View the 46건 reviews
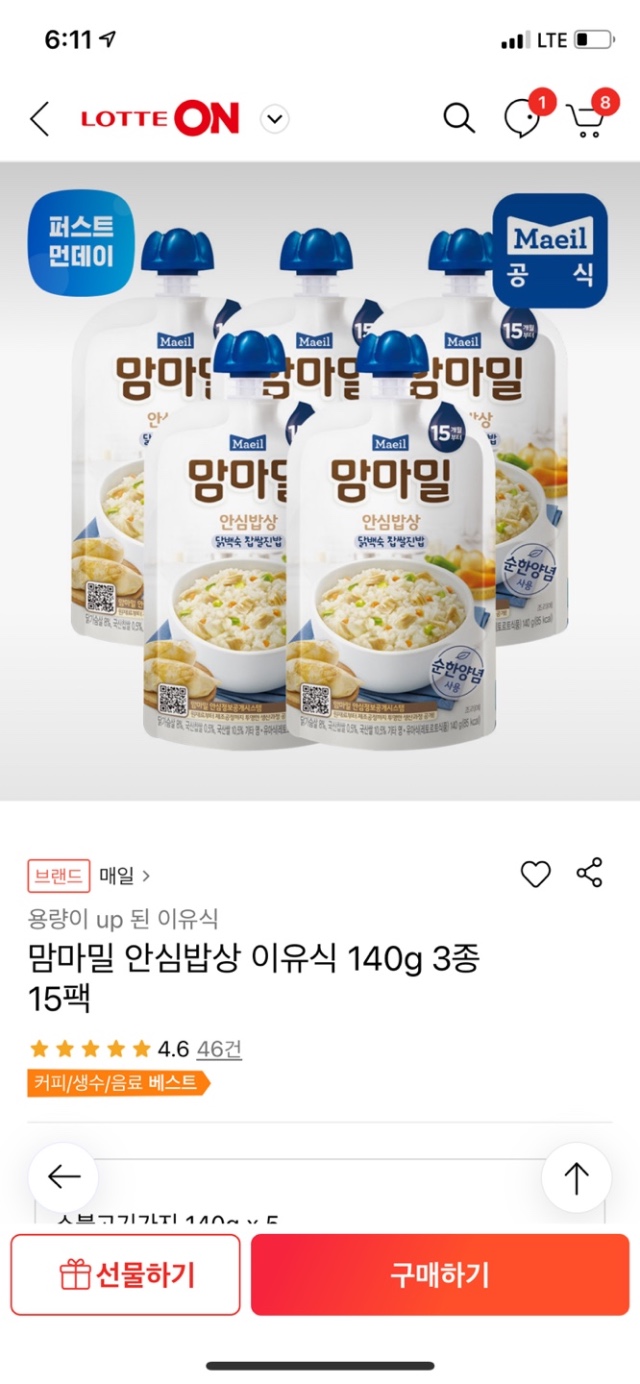 coord(219,1049)
